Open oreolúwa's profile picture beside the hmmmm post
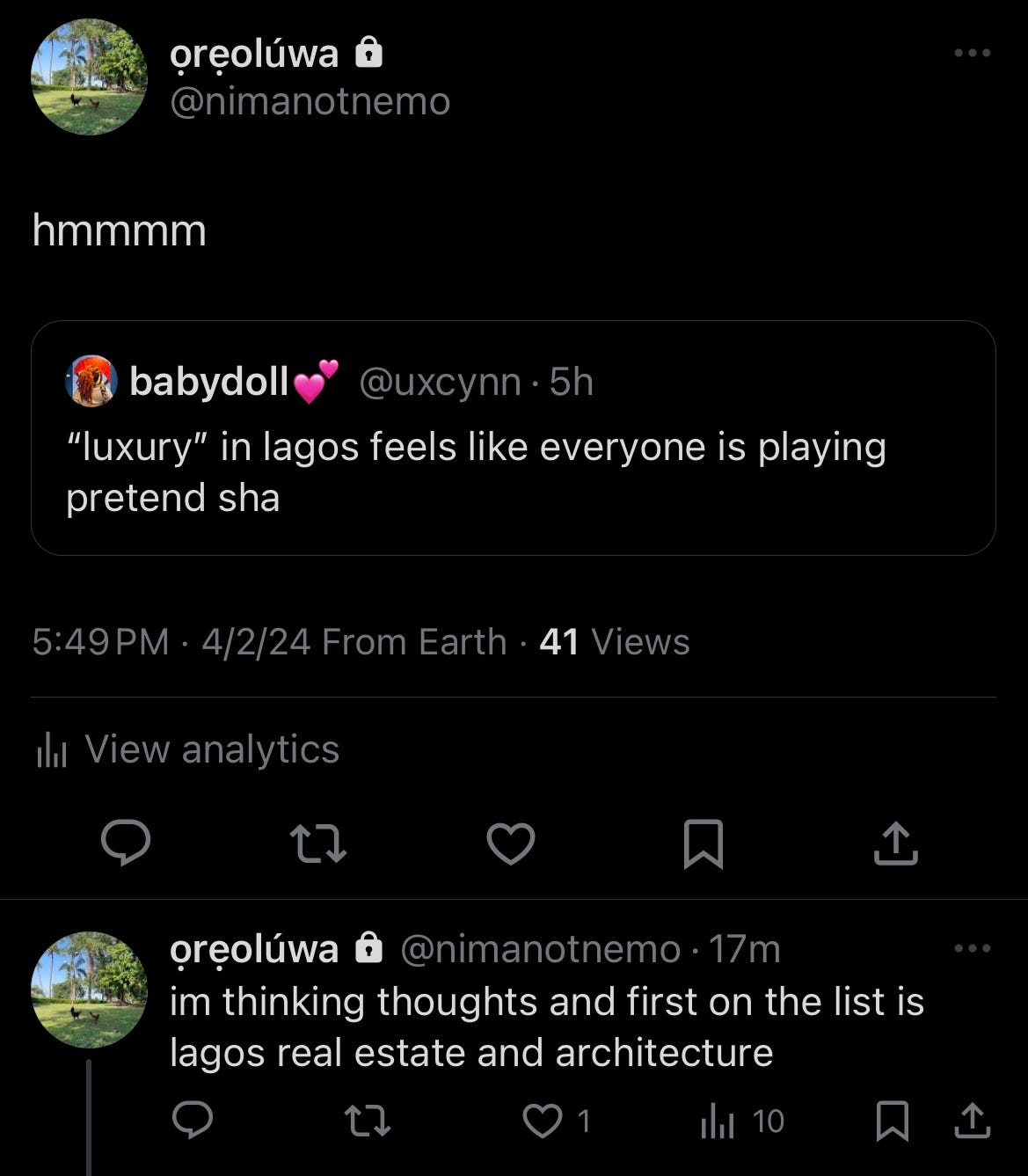 (89, 77)
